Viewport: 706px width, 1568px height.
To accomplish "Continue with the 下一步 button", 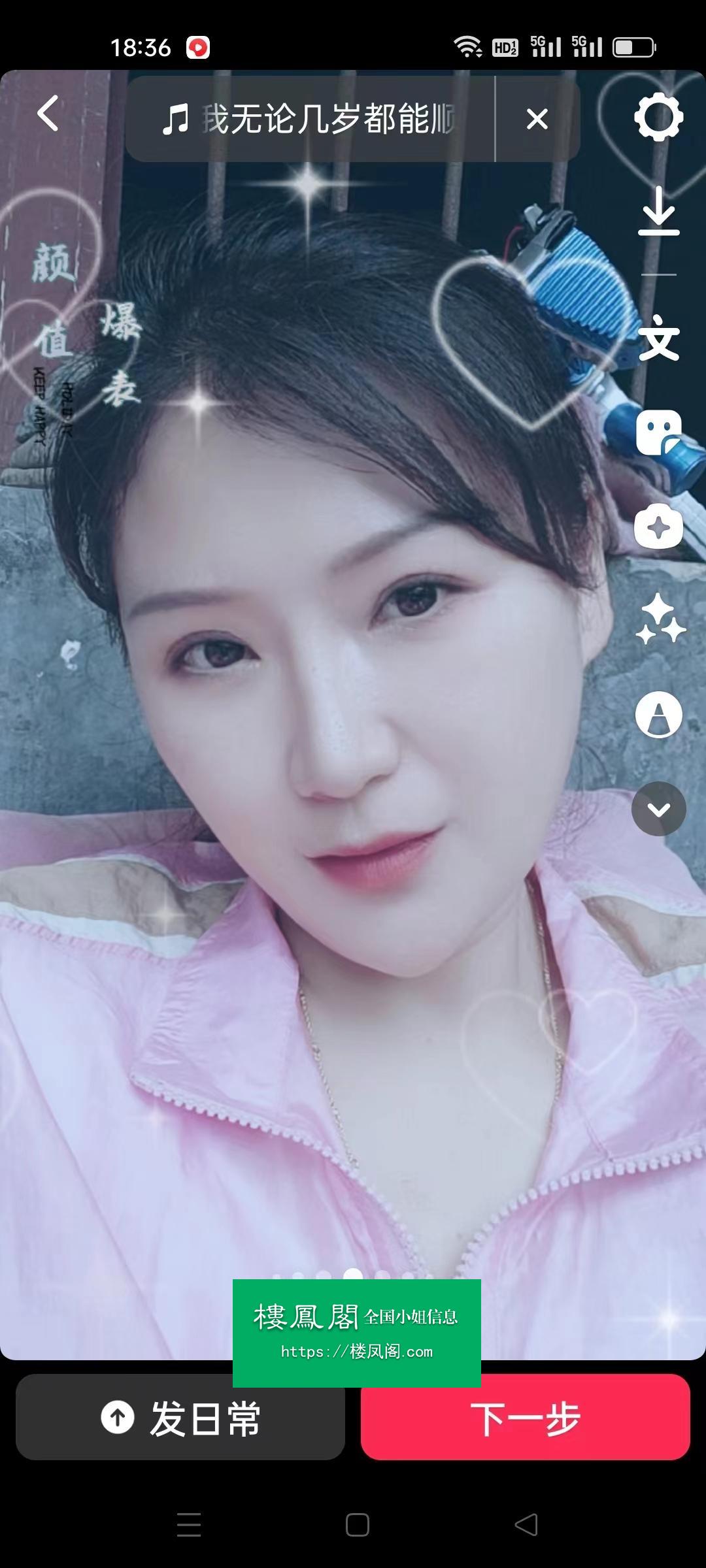I will [525, 1418].
